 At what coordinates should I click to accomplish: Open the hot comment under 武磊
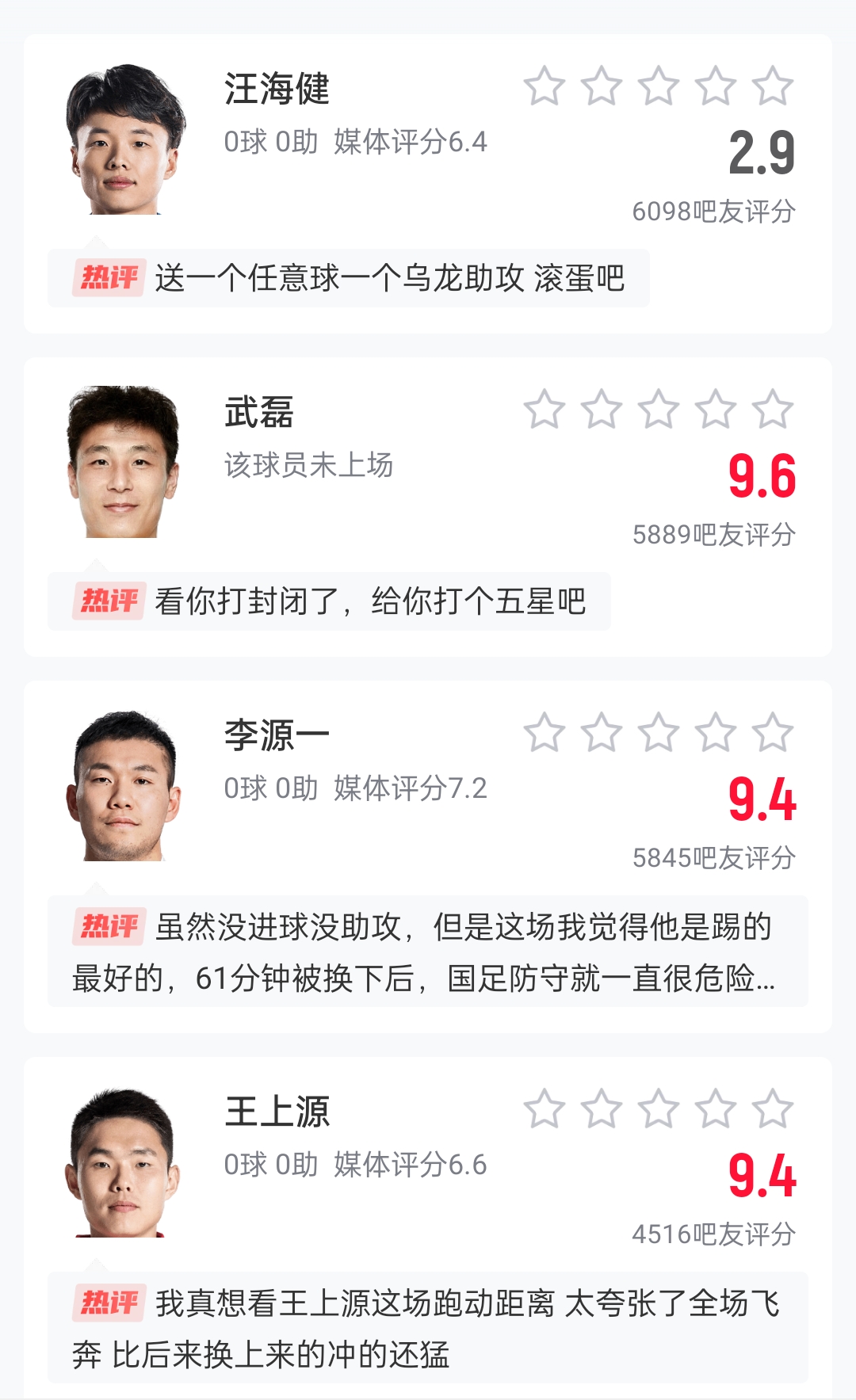[329, 601]
